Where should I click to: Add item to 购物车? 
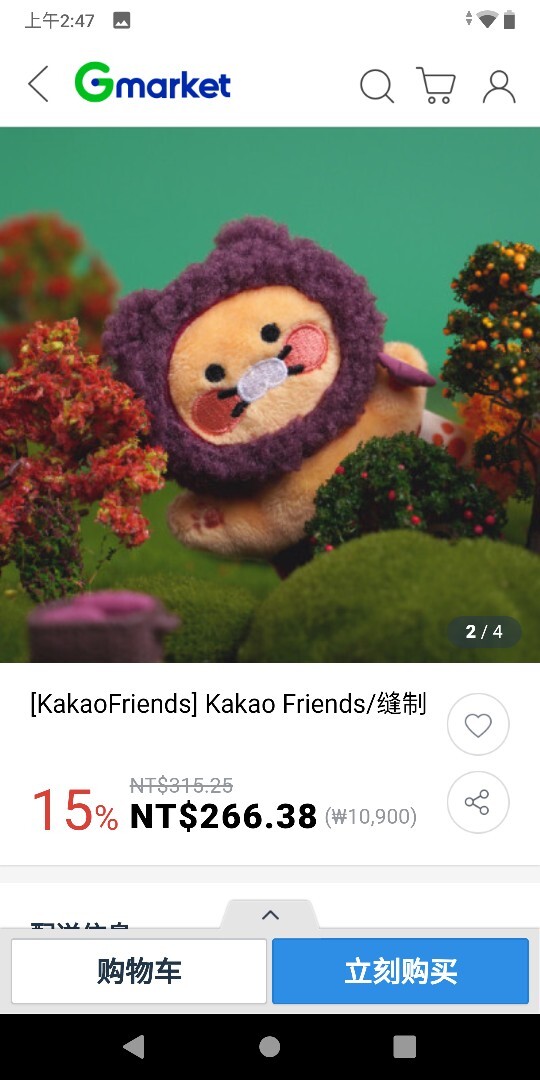(x=138, y=971)
